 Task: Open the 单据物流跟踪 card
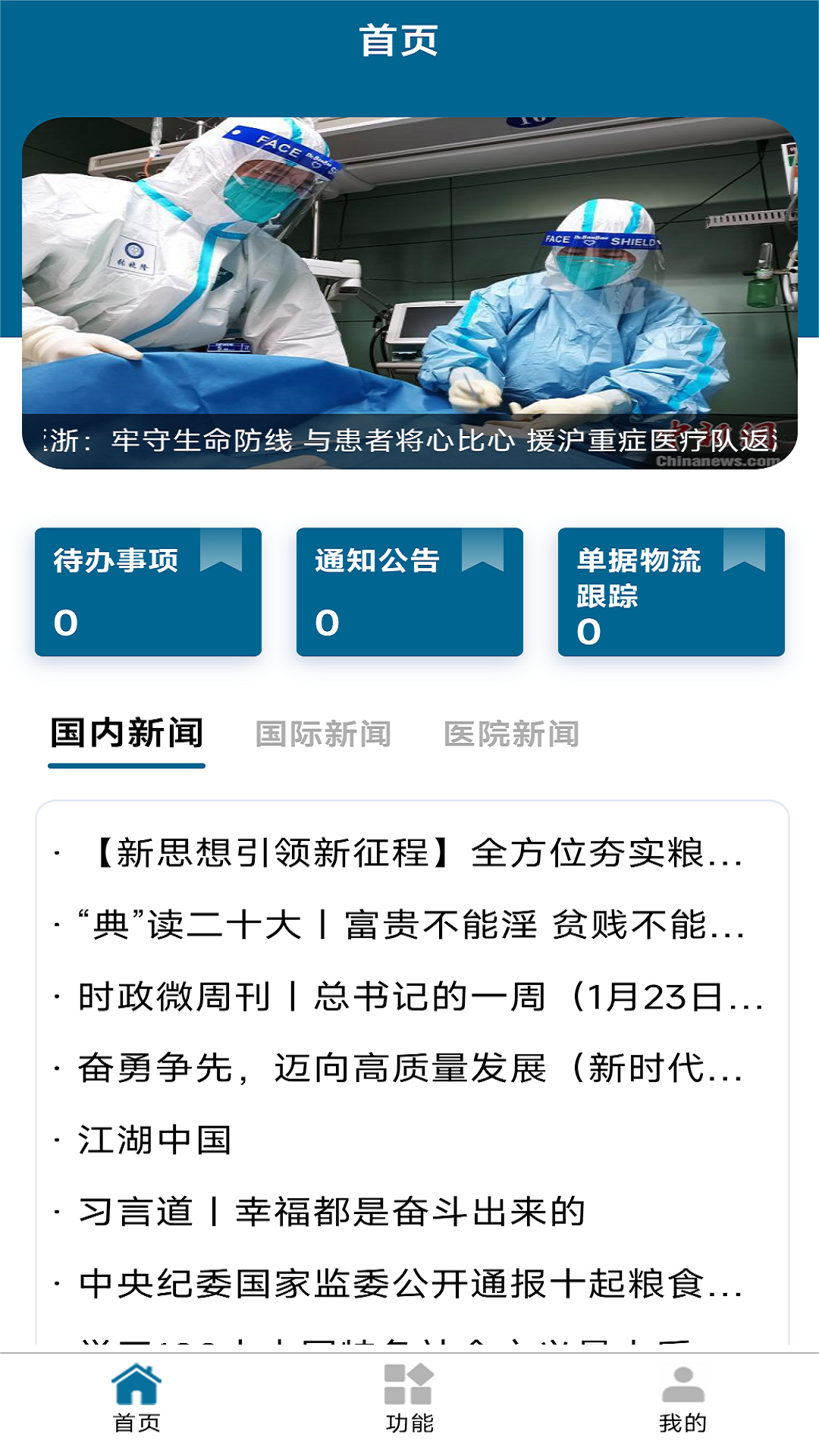671,591
